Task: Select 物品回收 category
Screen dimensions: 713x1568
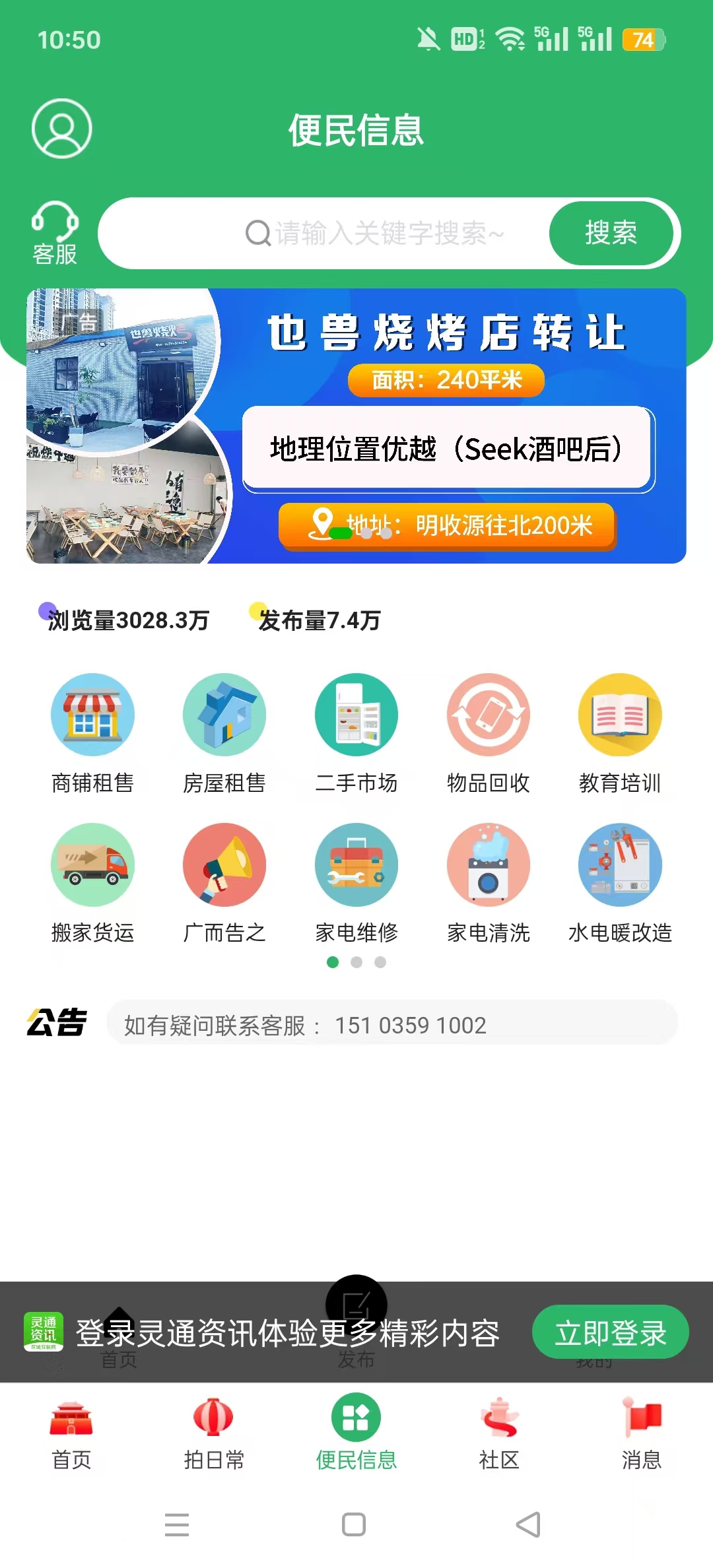Action: coord(489,733)
